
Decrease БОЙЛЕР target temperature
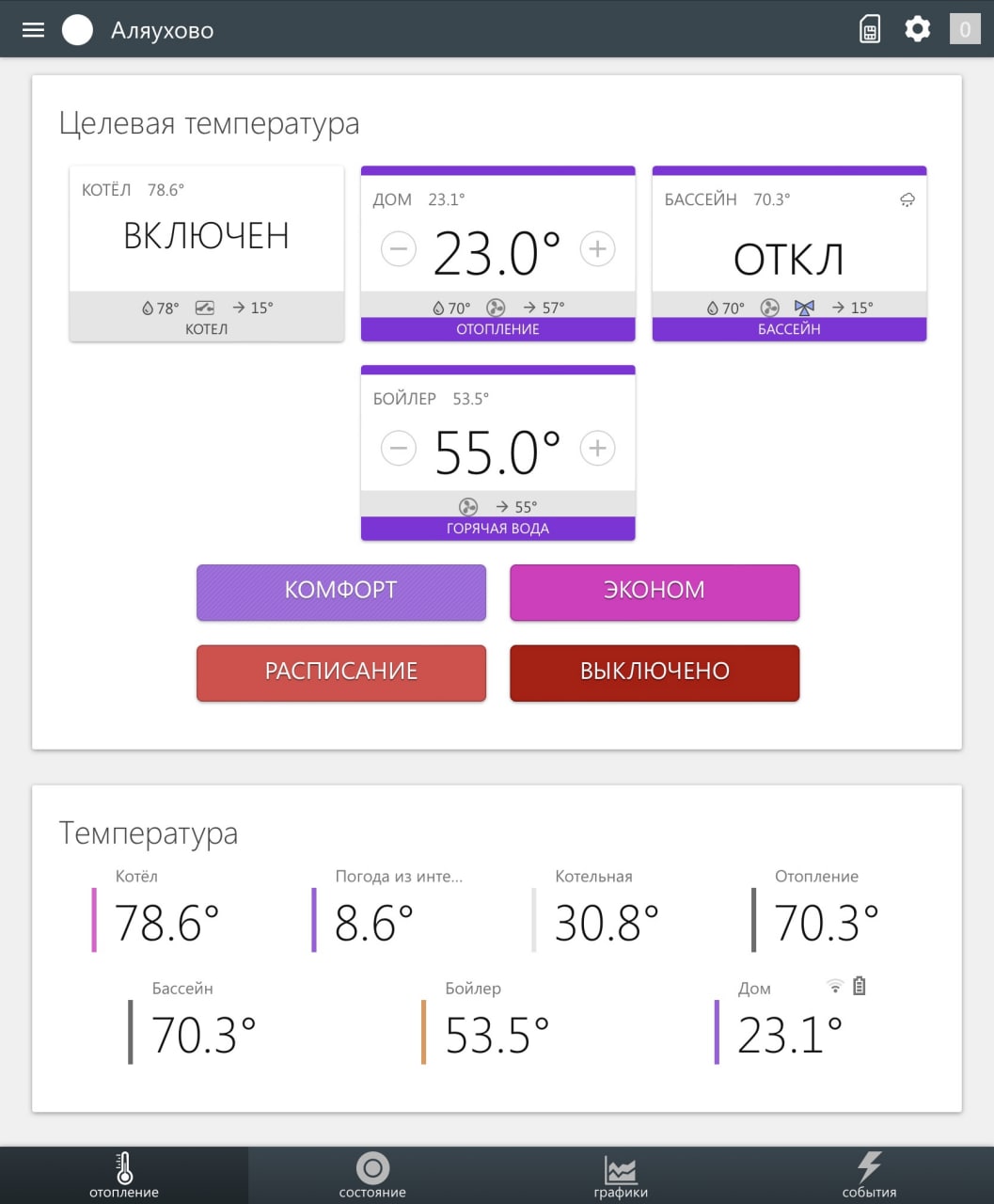pyautogui.click(x=399, y=449)
